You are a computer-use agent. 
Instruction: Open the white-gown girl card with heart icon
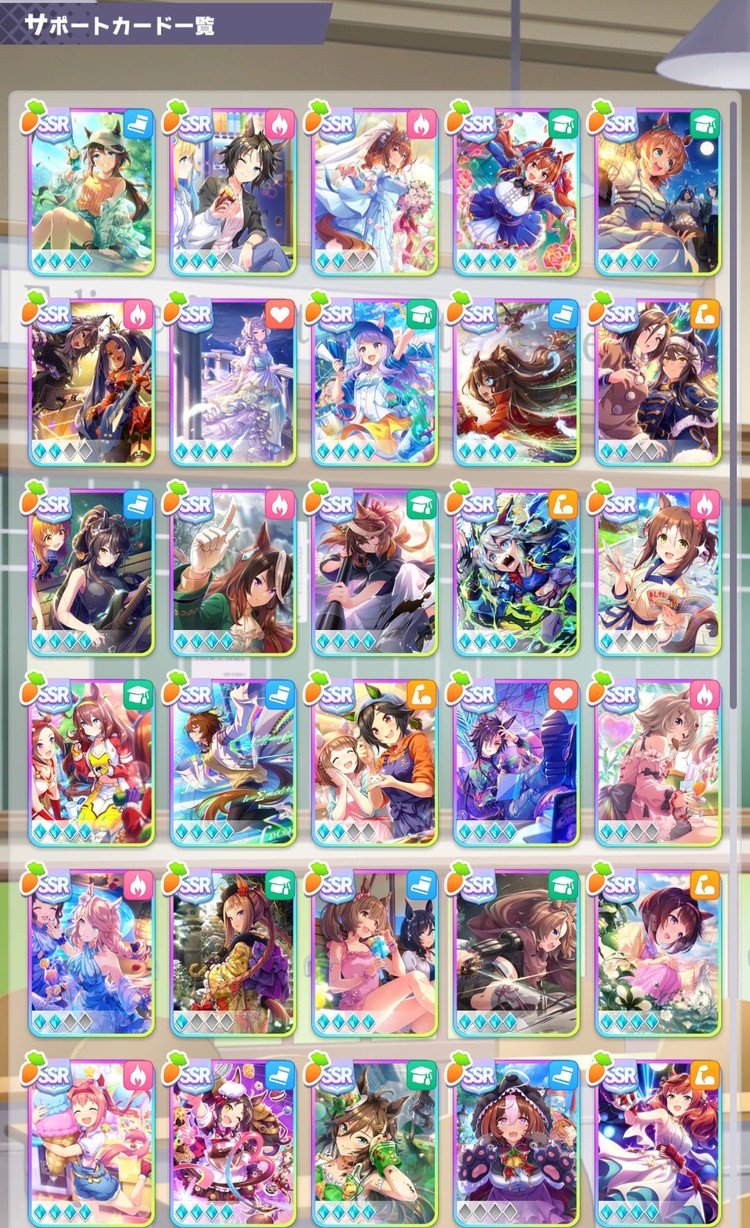(233, 382)
